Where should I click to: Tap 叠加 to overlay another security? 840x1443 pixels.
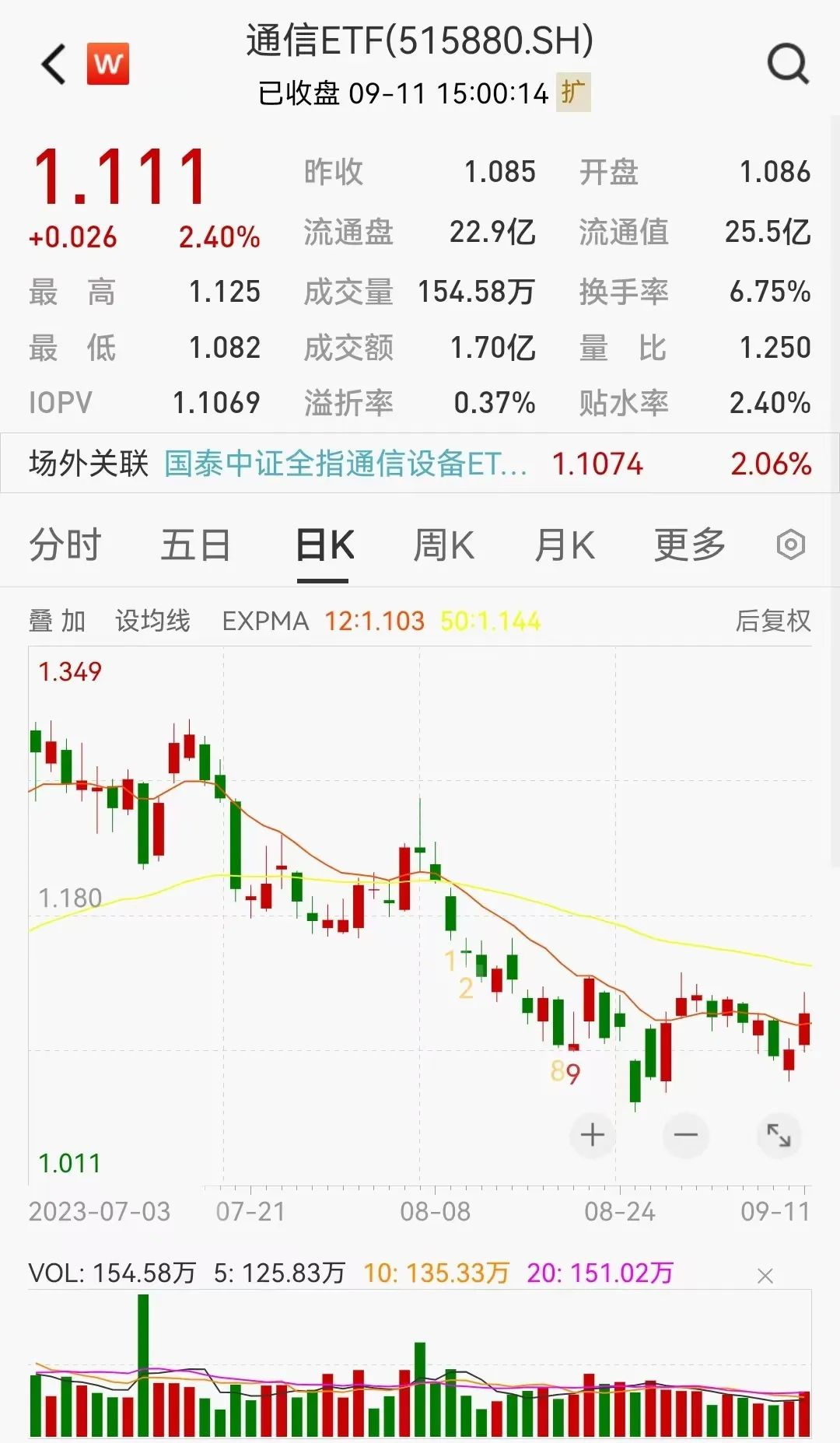point(58,621)
